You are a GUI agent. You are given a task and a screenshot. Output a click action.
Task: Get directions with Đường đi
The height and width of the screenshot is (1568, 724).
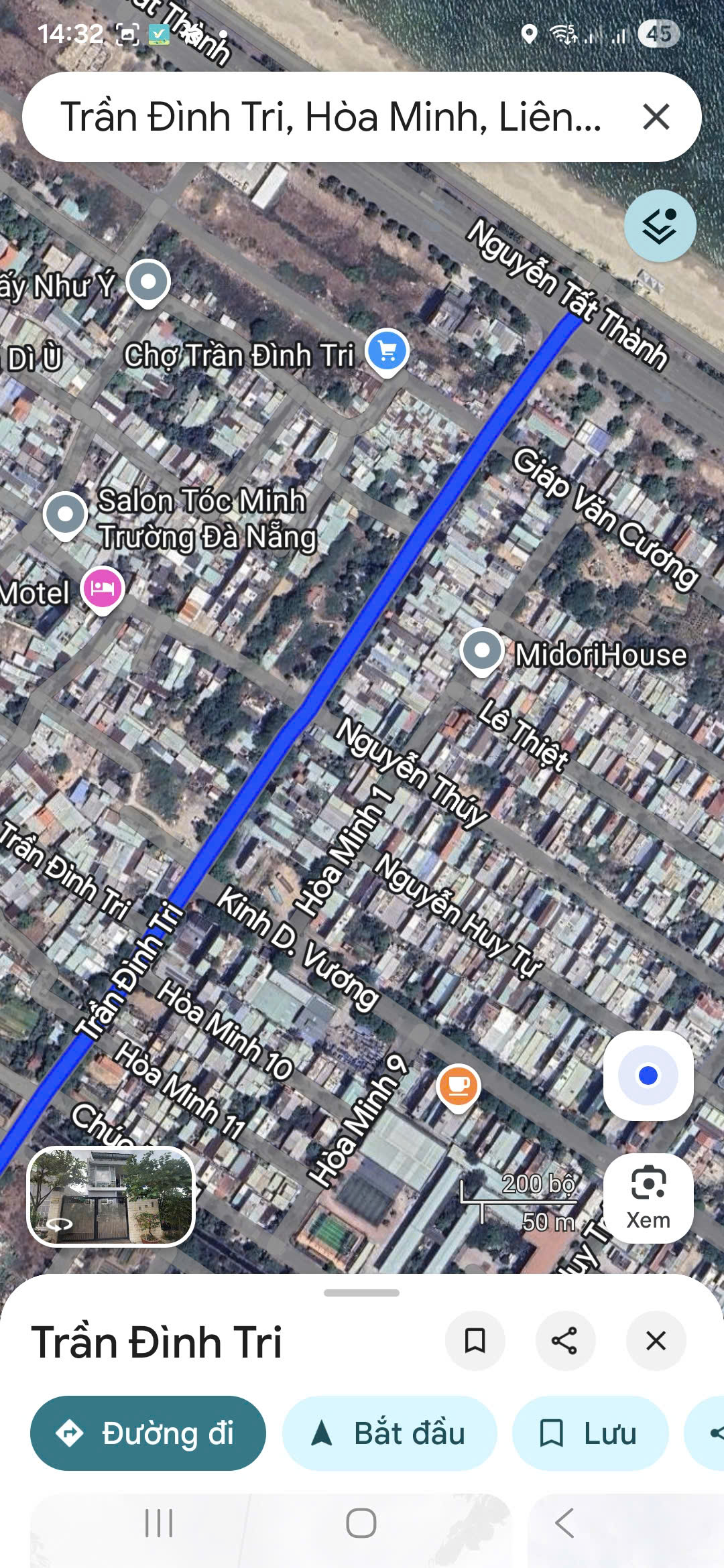click(148, 1433)
